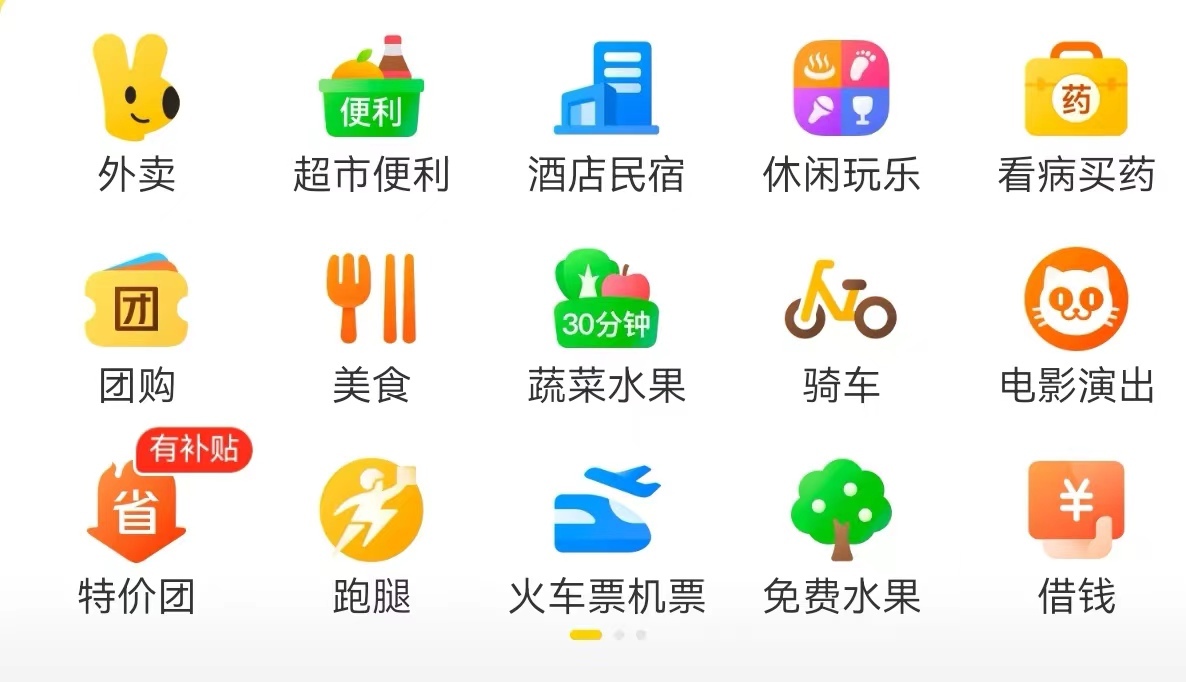
Task: Open 电影演出 movies and shows
Action: coord(1076,300)
